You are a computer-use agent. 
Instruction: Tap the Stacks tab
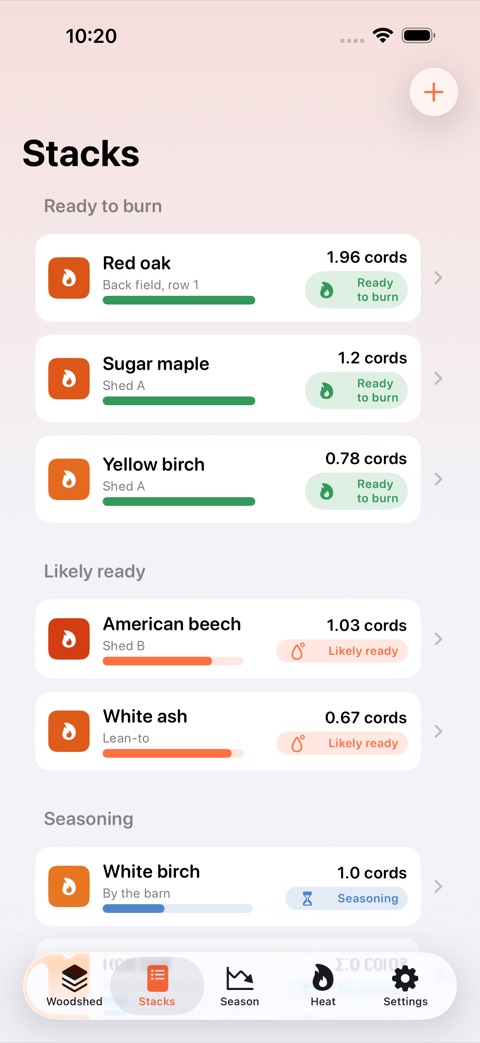157,986
